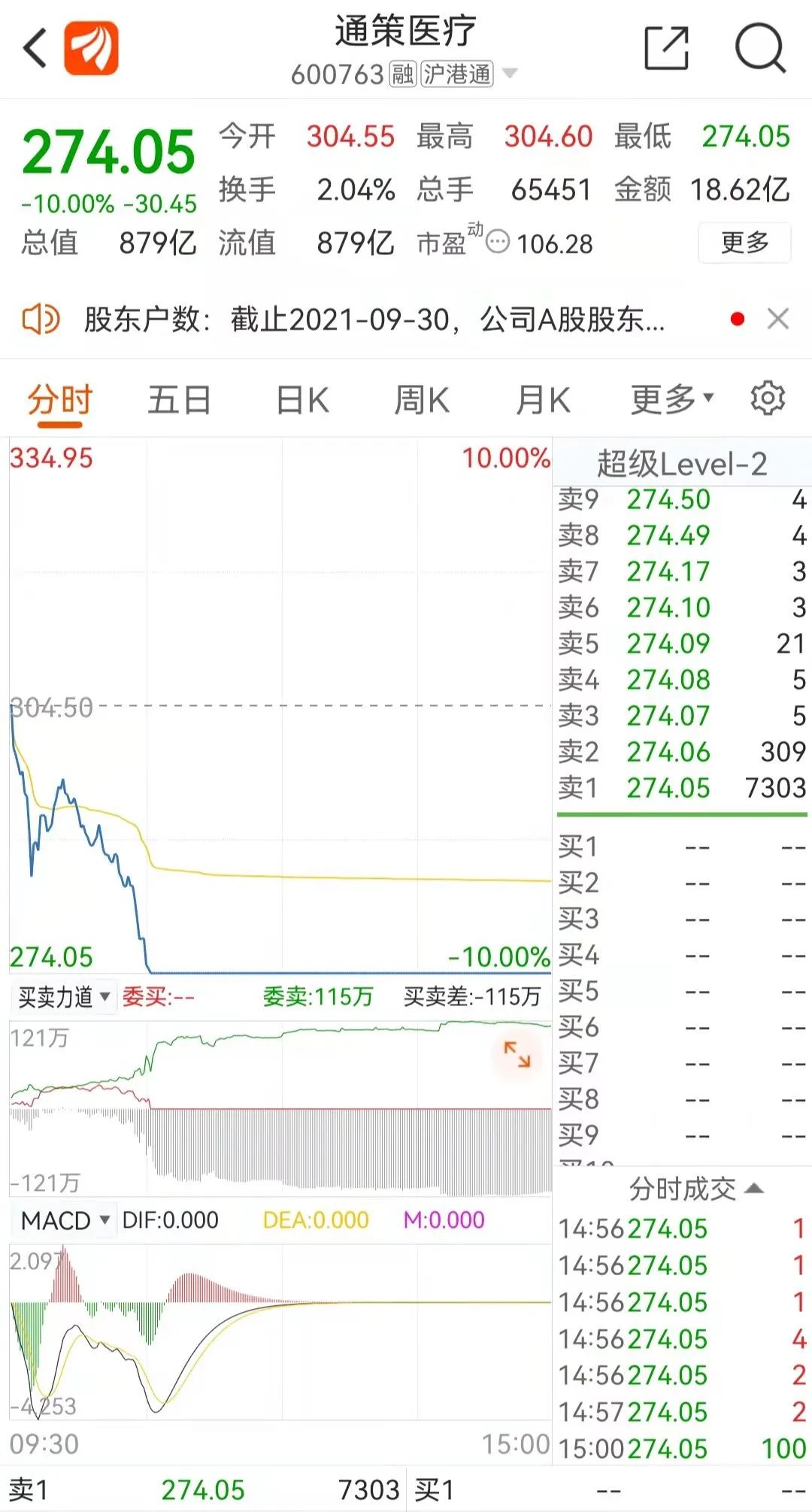Image resolution: width=812 pixels, height=1512 pixels.
Task: Open the search magnifier
Action: pyautogui.click(x=760, y=48)
